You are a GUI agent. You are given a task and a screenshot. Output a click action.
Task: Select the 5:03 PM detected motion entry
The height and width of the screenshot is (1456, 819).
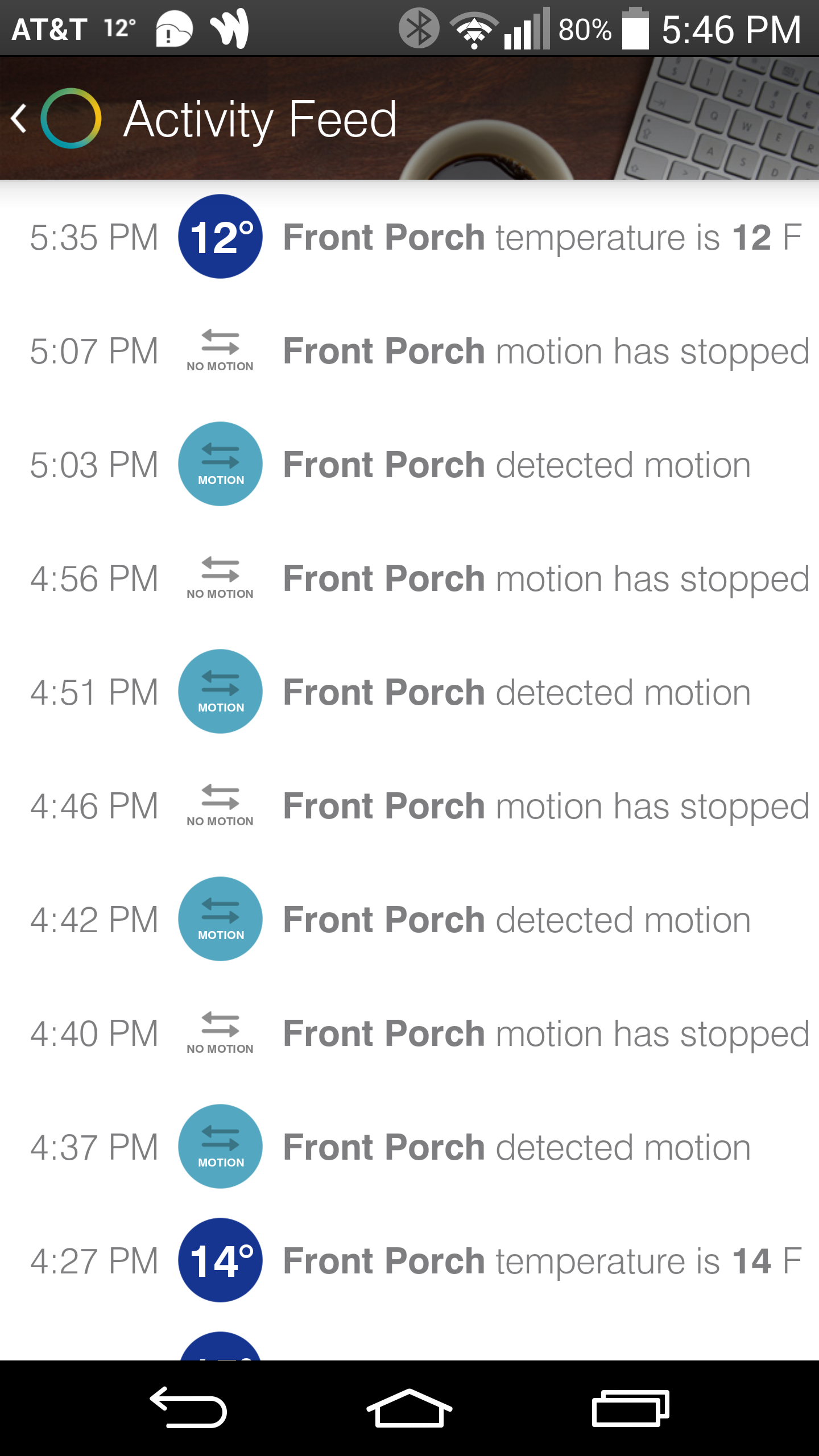pyautogui.click(x=409, y=464)
